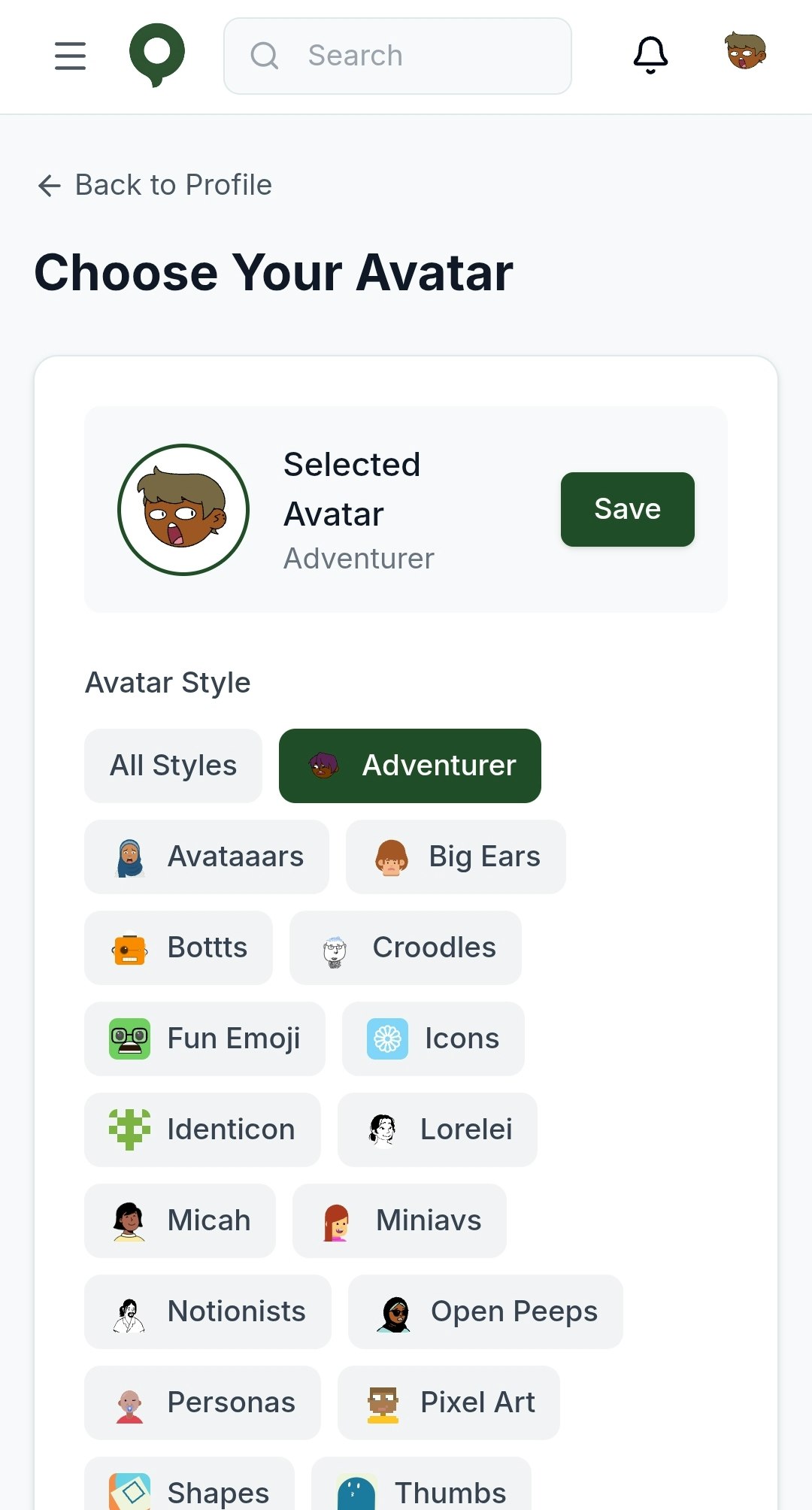
Task: Switch to Micah style
Action: point(180,1220)
